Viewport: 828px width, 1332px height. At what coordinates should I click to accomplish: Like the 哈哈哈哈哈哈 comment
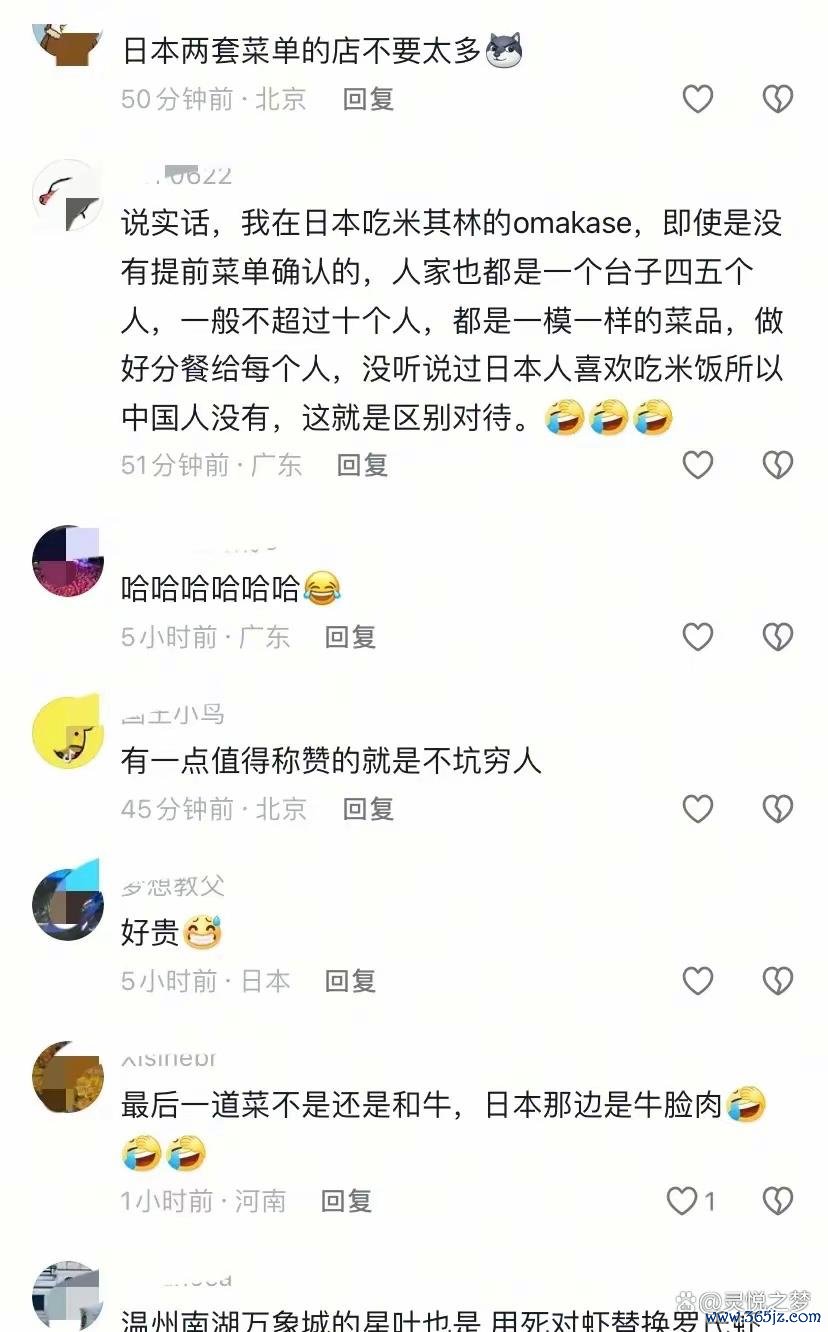click(697, 637)
